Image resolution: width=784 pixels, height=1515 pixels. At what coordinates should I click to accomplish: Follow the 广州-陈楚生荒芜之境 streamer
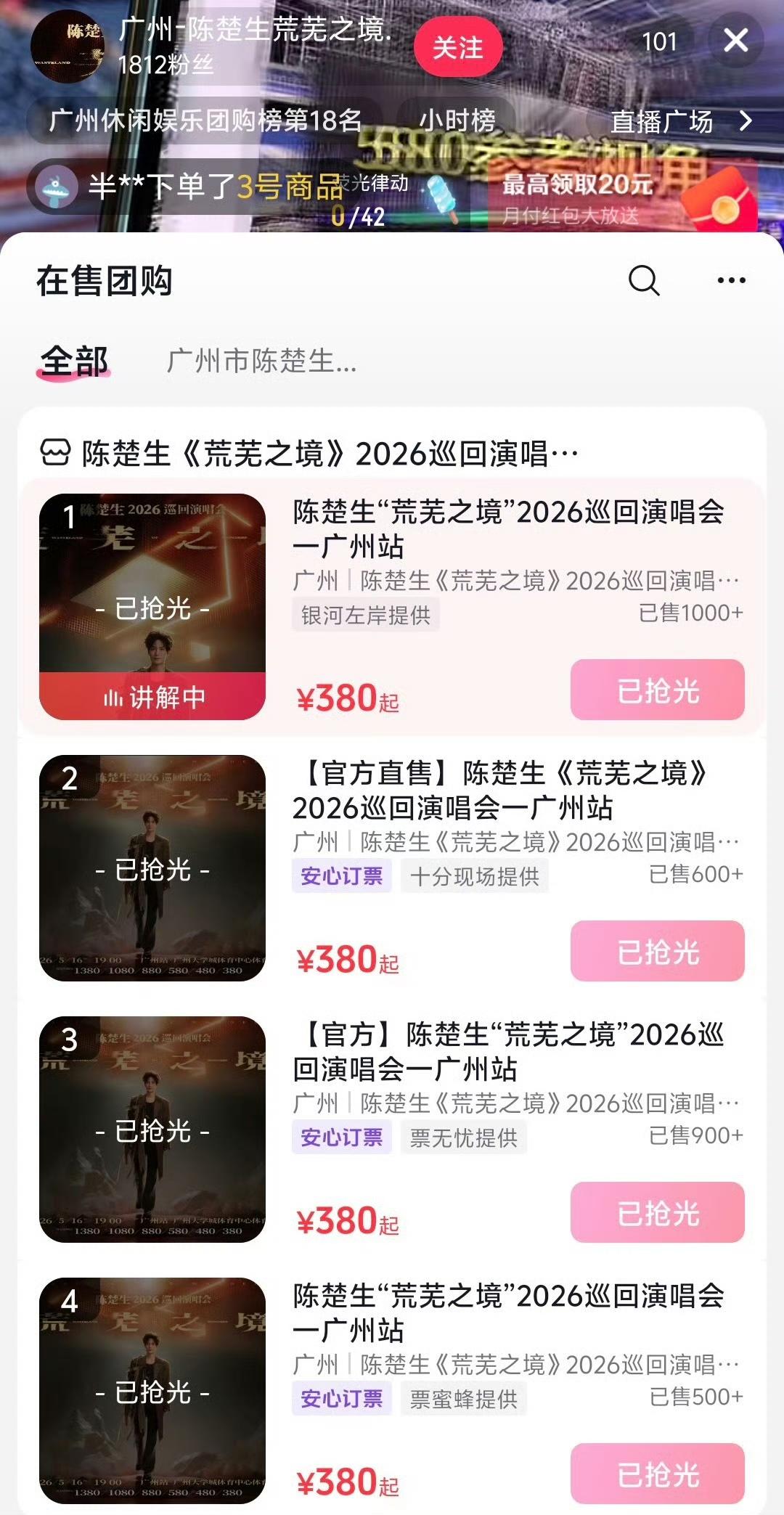coord(458,48)
